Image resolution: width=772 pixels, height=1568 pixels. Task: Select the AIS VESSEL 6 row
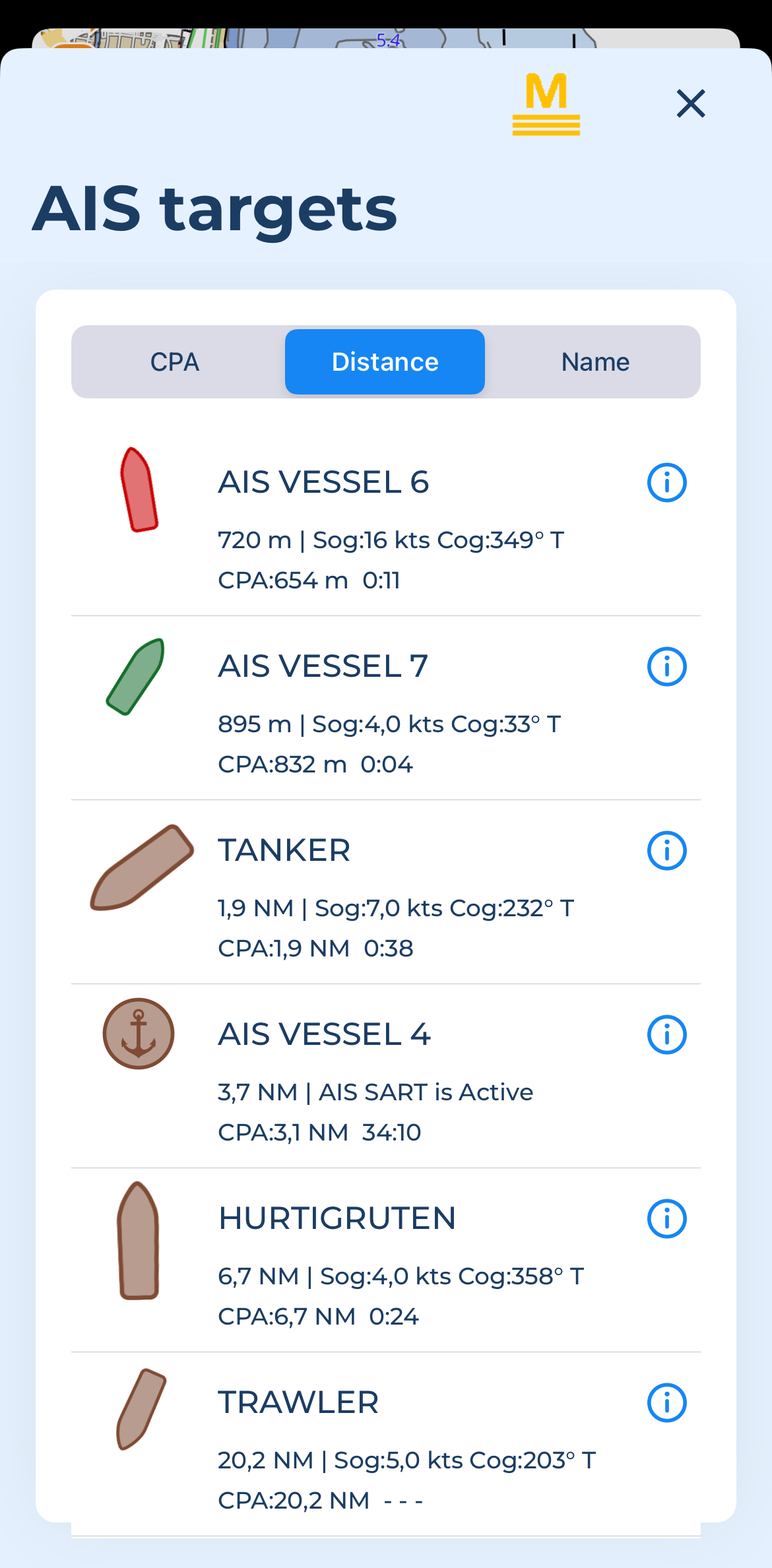coord(386,524)
